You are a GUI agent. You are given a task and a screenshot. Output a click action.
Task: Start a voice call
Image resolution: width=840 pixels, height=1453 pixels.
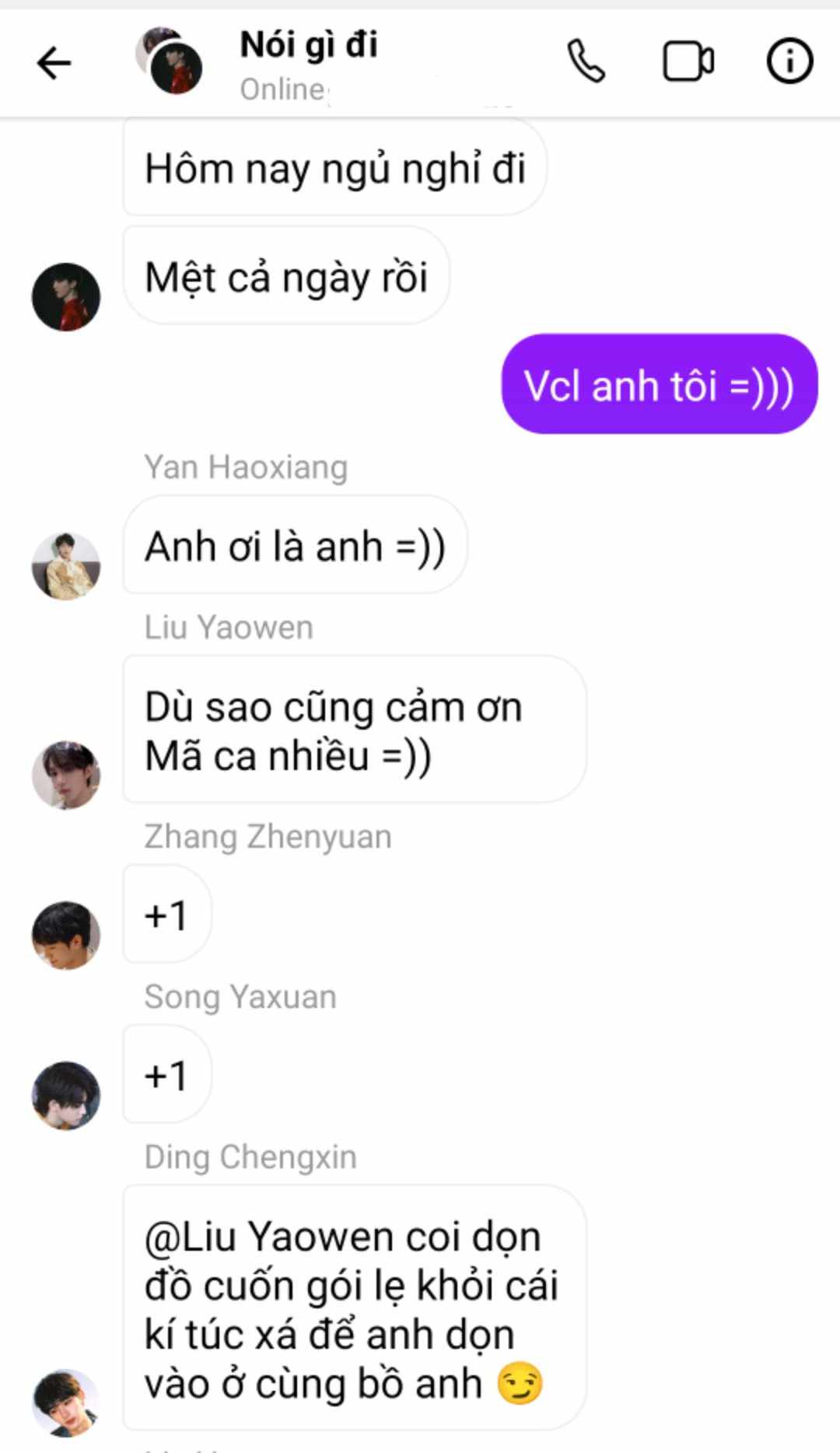tap(586, 61)
